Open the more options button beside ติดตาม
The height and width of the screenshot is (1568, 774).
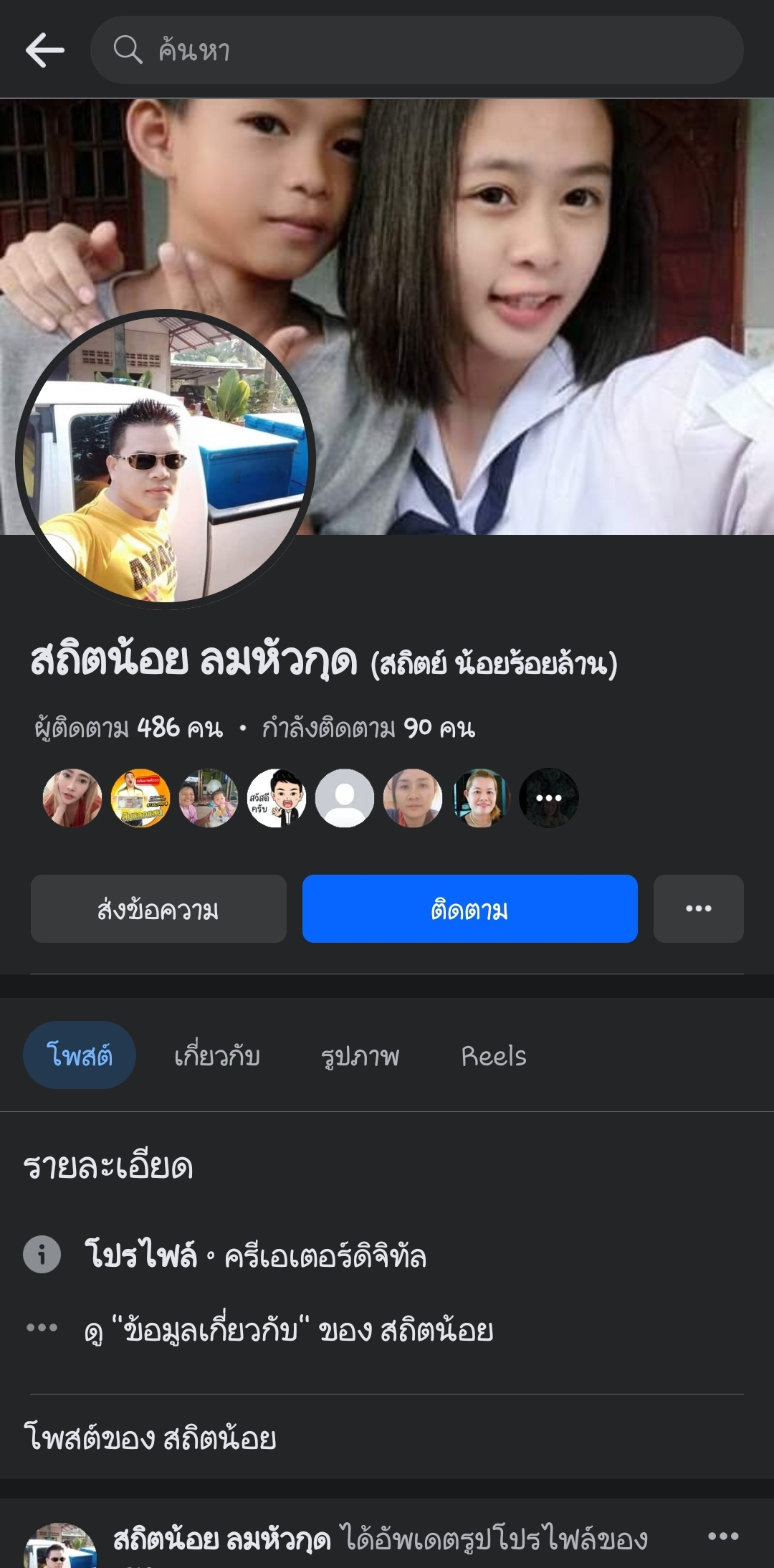pyautogui.click(x=698, y=909)
